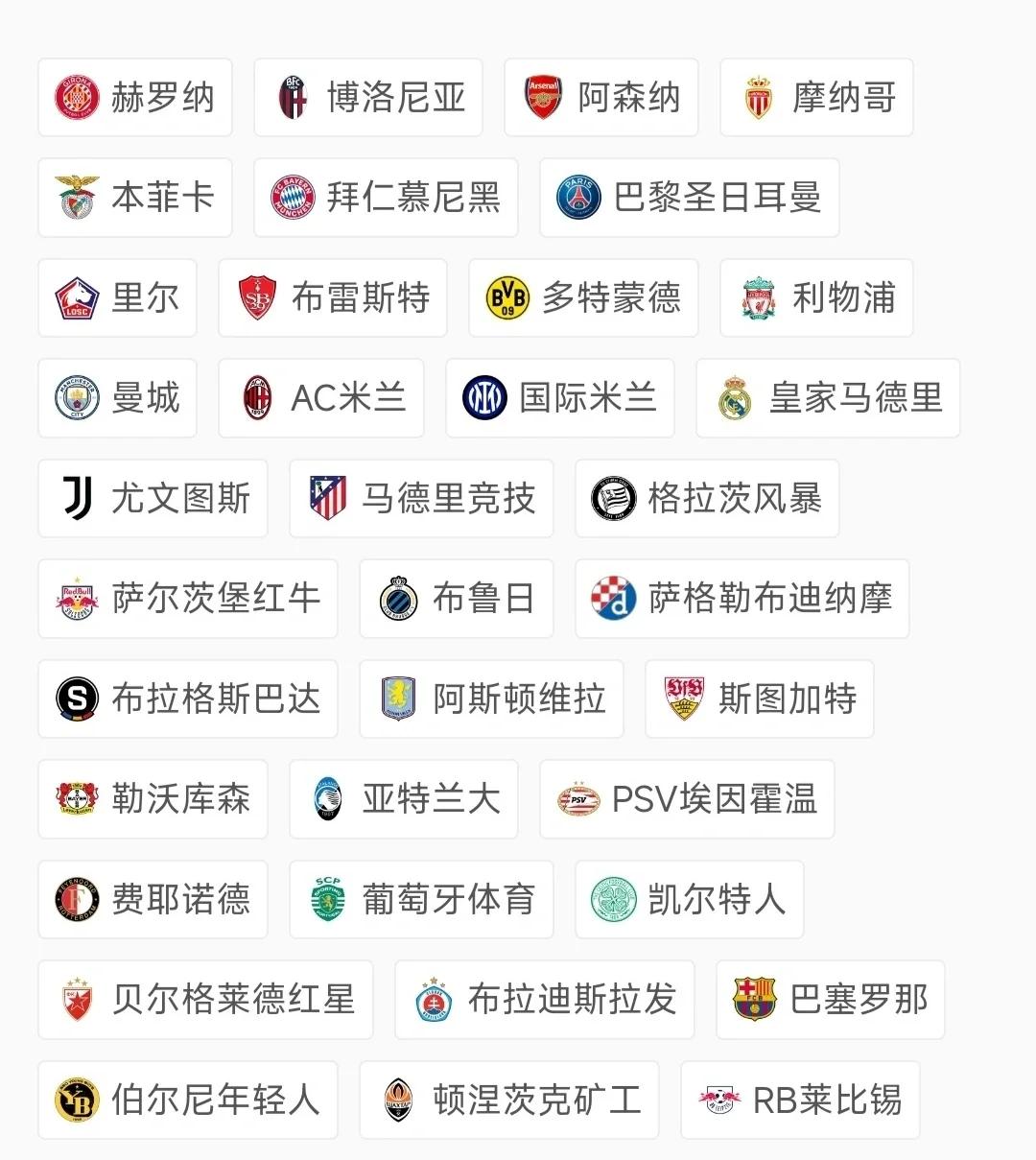The height and width of the screenshot is (1160, 1036).
Task: Select the Liverpool club crest
Action: (x=758, y=298)
